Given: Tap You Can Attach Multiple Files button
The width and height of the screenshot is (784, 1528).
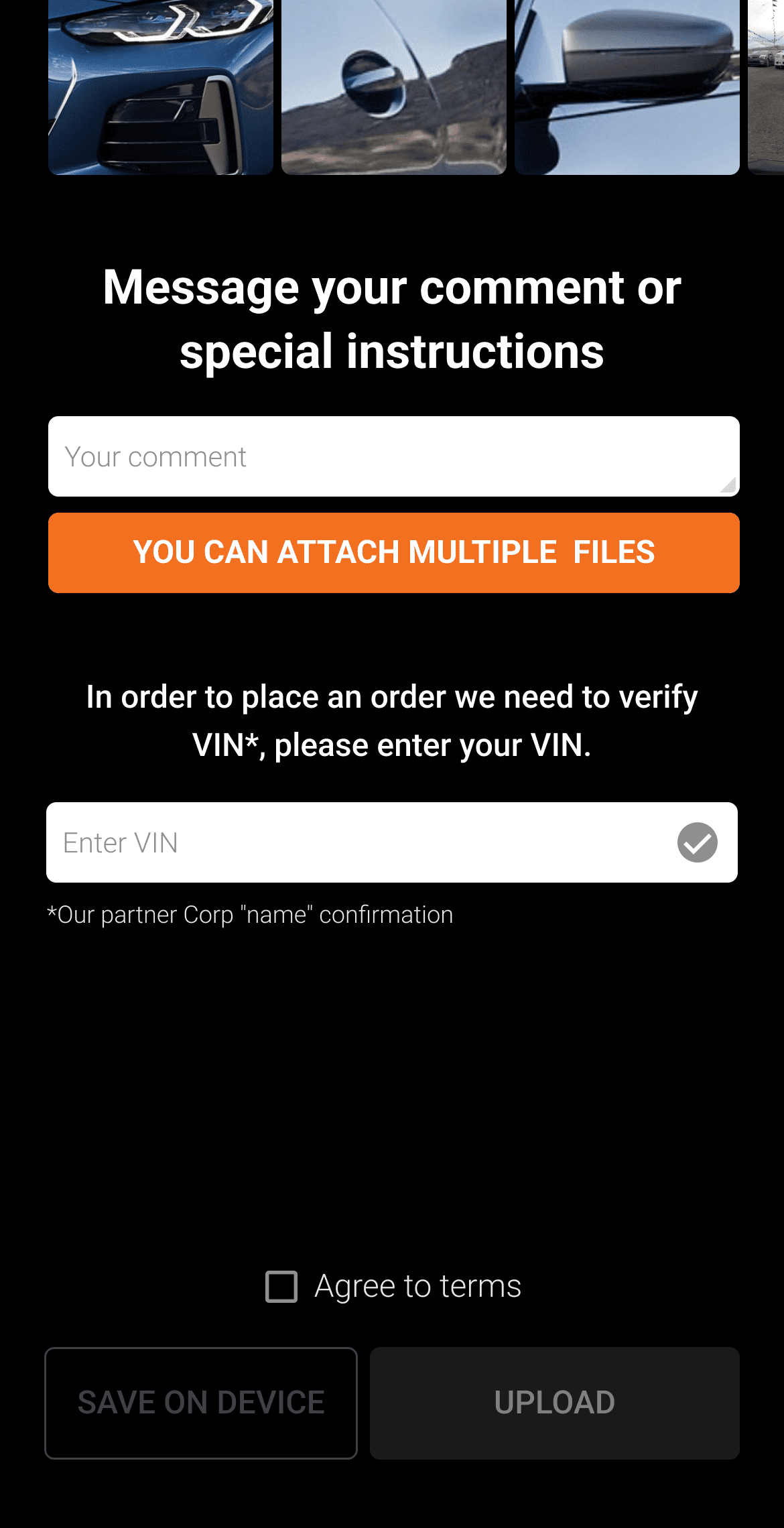Looking at the screenshot, I should point(394,553).
